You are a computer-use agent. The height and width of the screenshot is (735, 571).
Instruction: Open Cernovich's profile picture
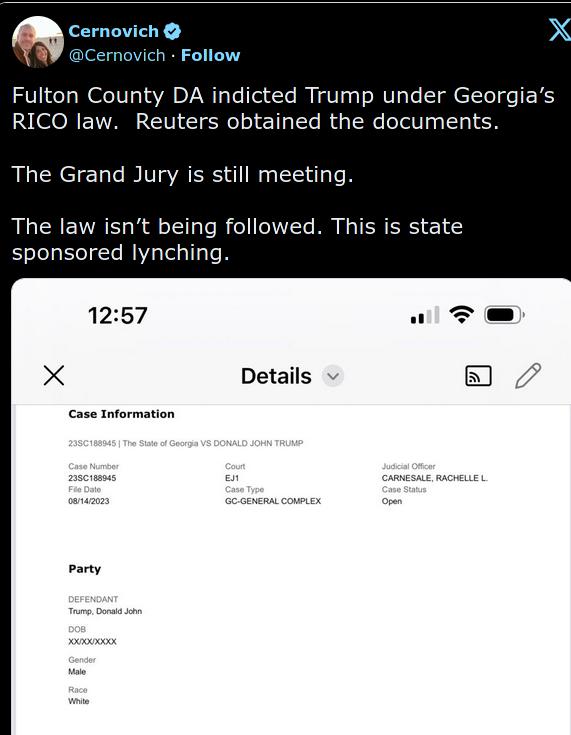(38, 42)
